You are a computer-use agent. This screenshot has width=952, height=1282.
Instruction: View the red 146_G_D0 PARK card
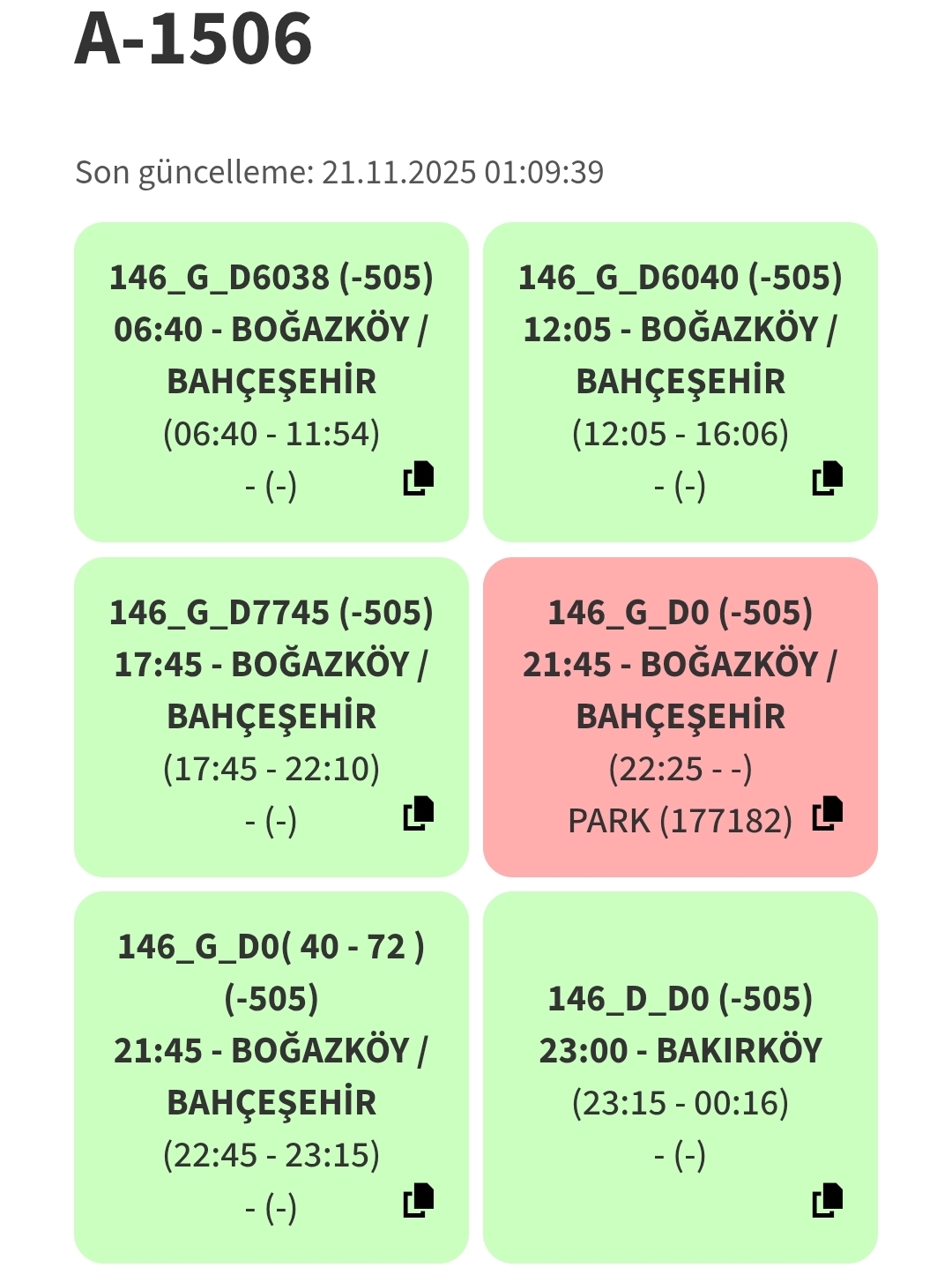point(680,690)
